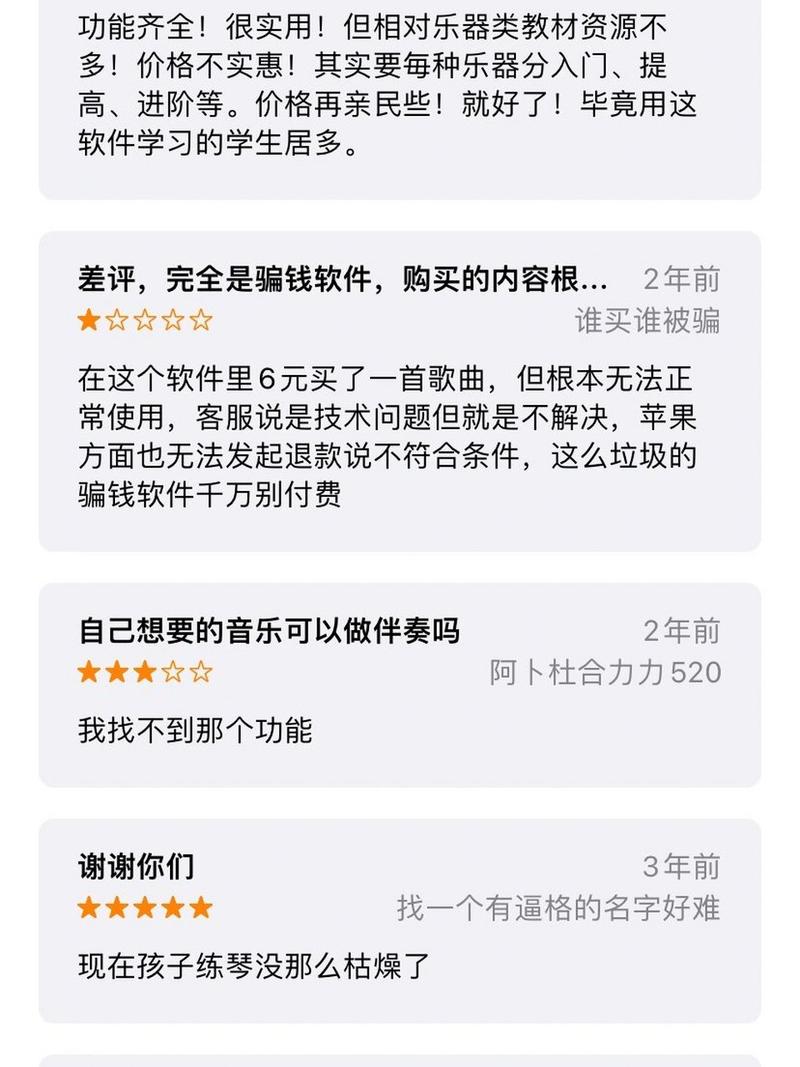Click the 2年前 timestamp on the 差评 review

click(683, 280)
